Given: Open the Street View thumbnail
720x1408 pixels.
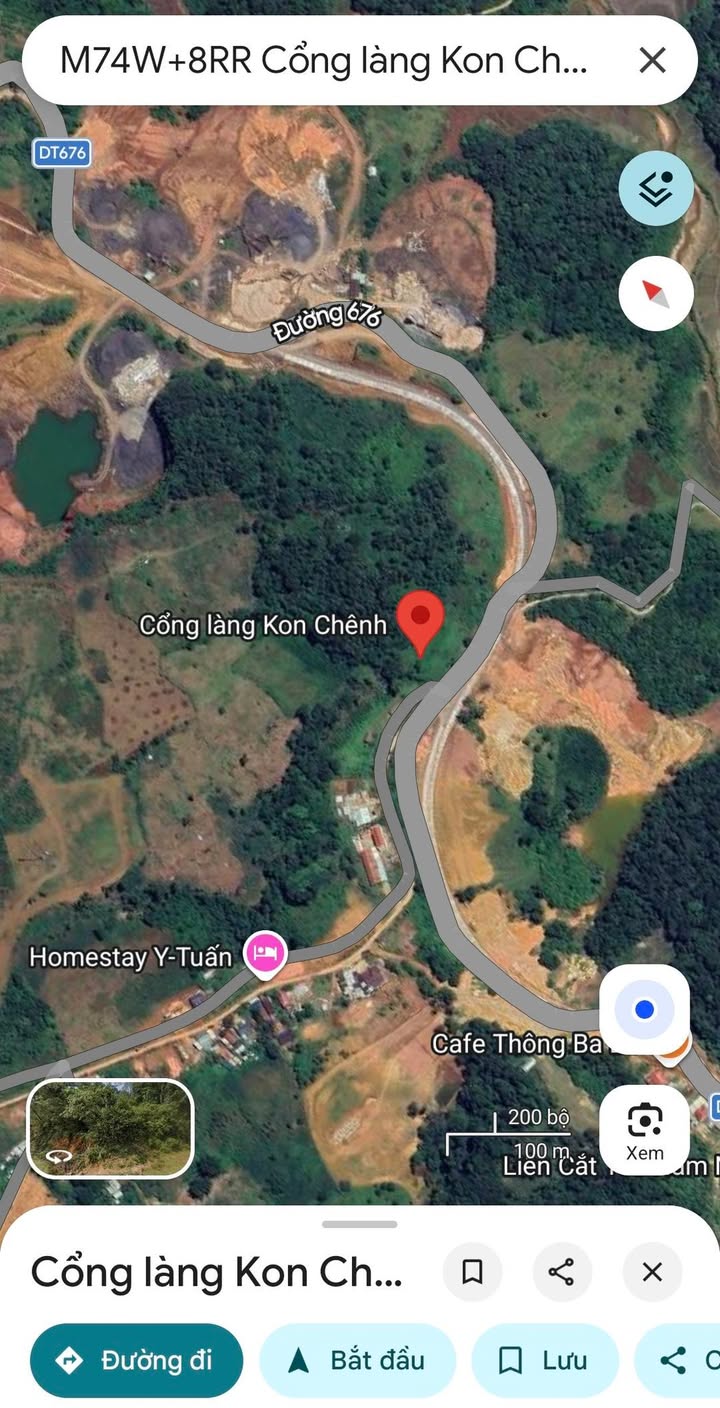Looking at the screenshot, I should pos(110,1128).
